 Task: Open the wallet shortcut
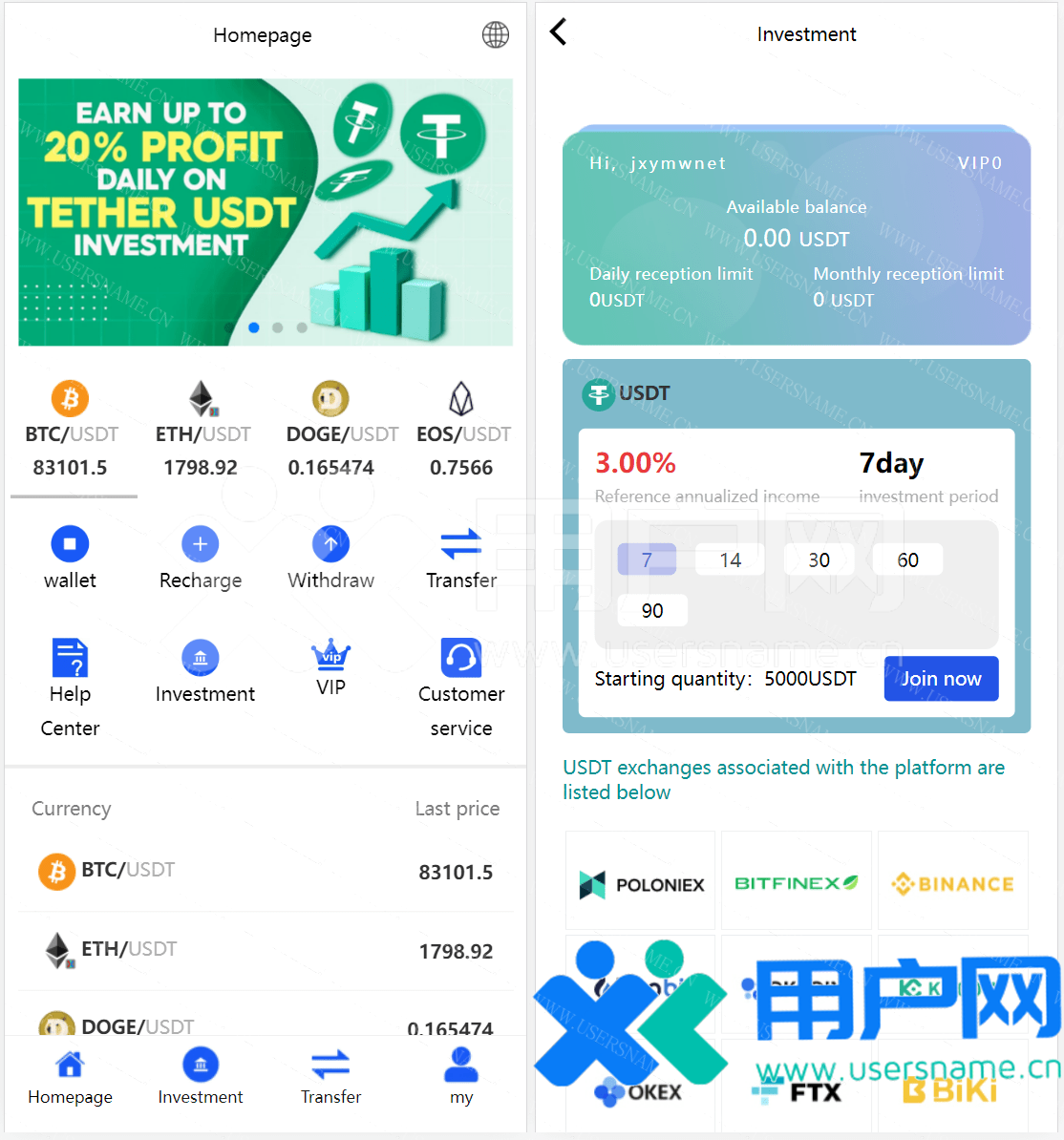click(70, 558)
